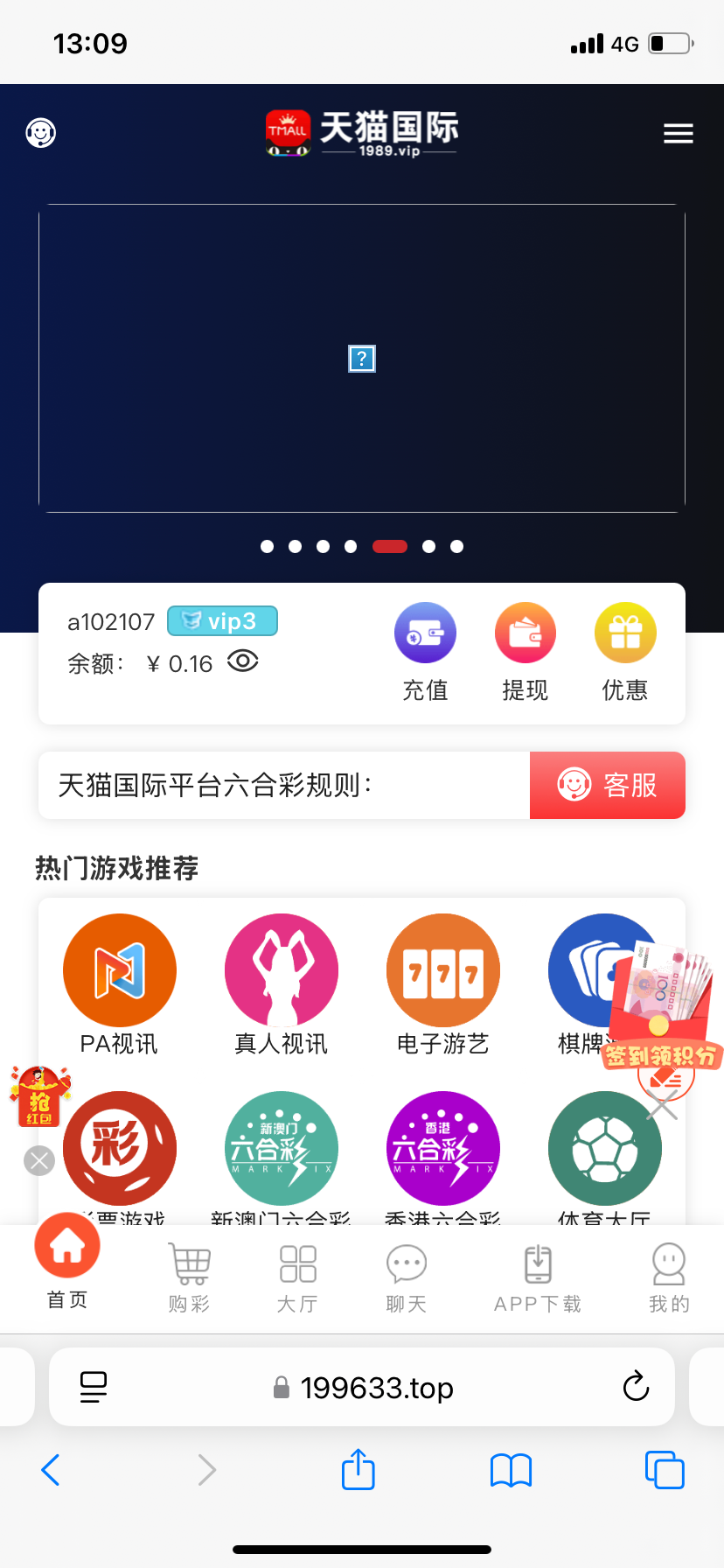Viewport: 724px width, 1568px height.
Task: Open the 聊天 chat tab
Action: (x=406, y=1277)
